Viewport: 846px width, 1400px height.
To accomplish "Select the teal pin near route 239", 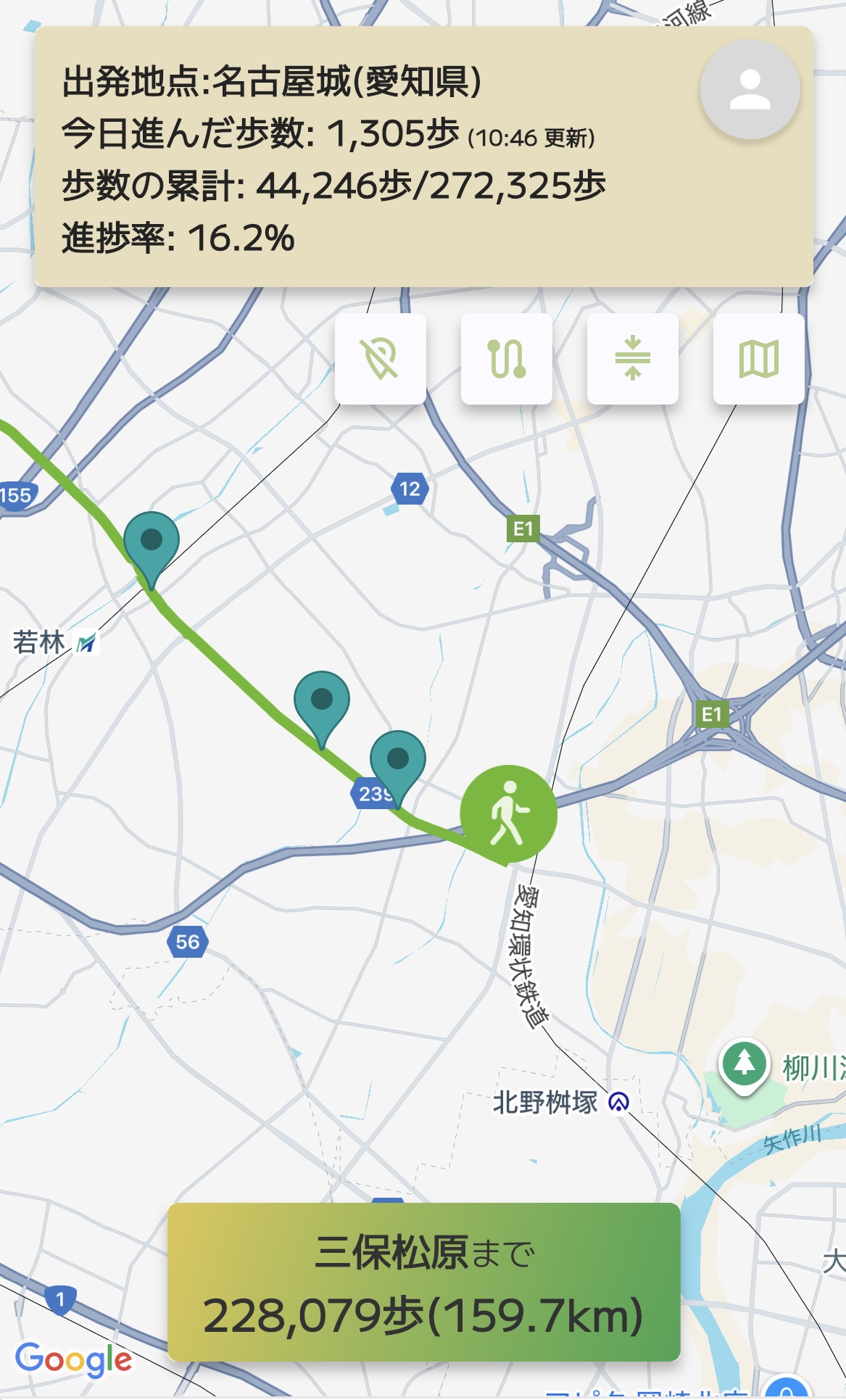I will tap(397, 762).
